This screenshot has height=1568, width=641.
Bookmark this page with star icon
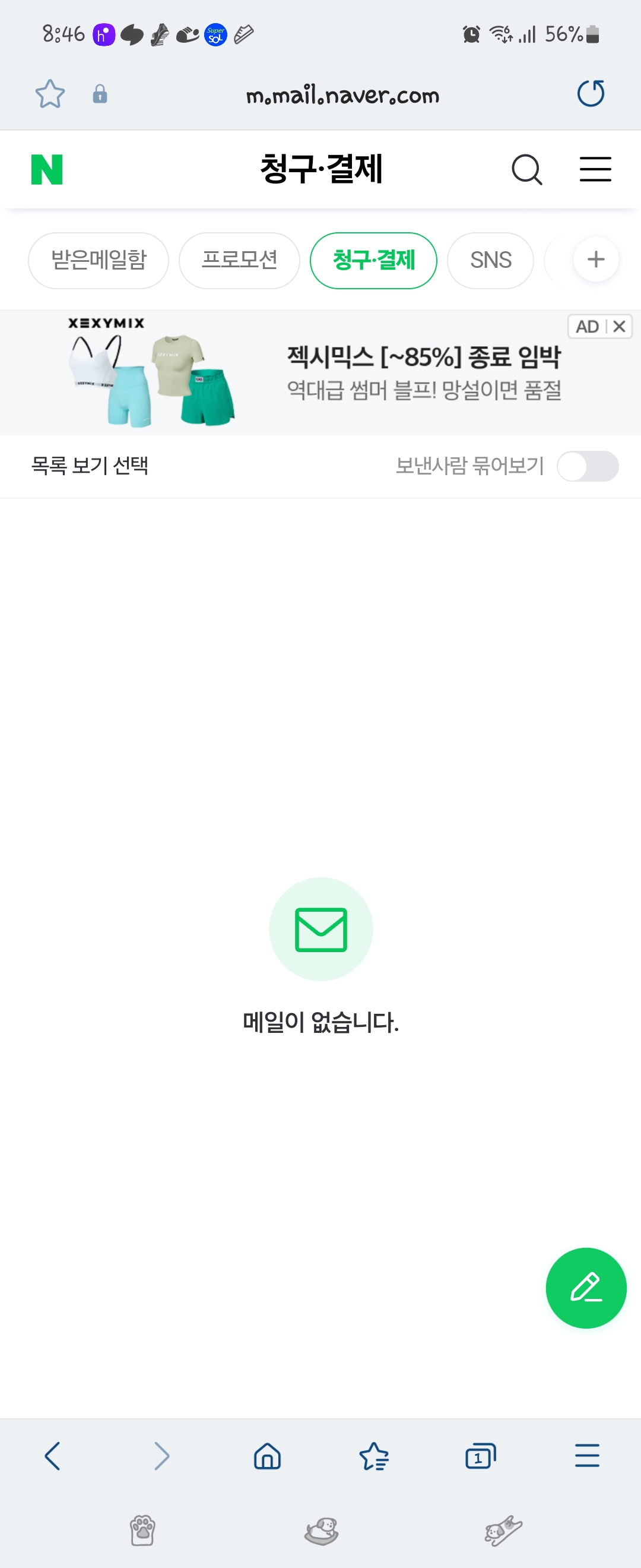(50, 94)
